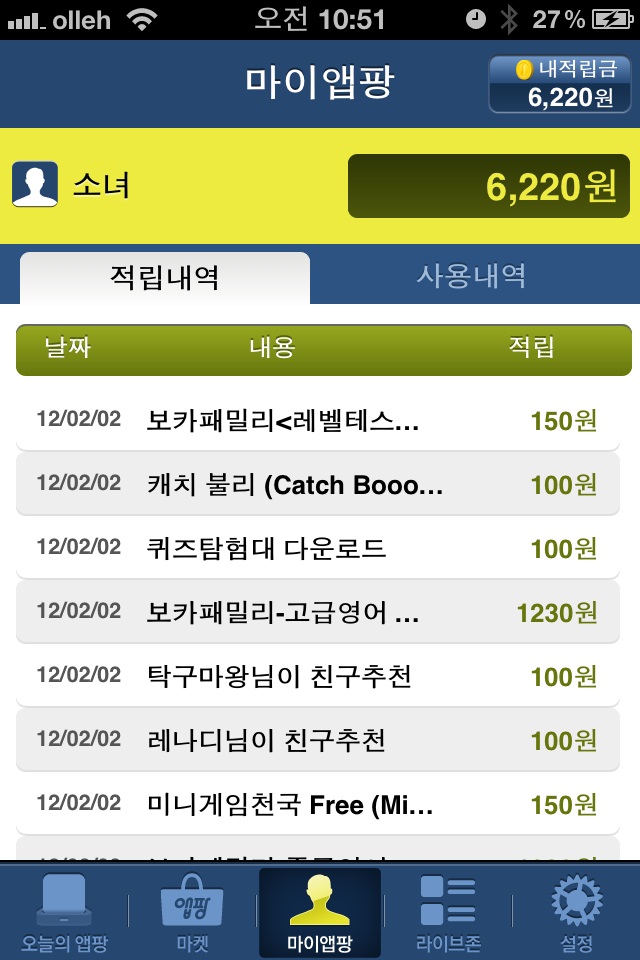This screenshot has height=960, width=640.
Task: Select the 적립내역 tab
Action: [x=165, y=277]
